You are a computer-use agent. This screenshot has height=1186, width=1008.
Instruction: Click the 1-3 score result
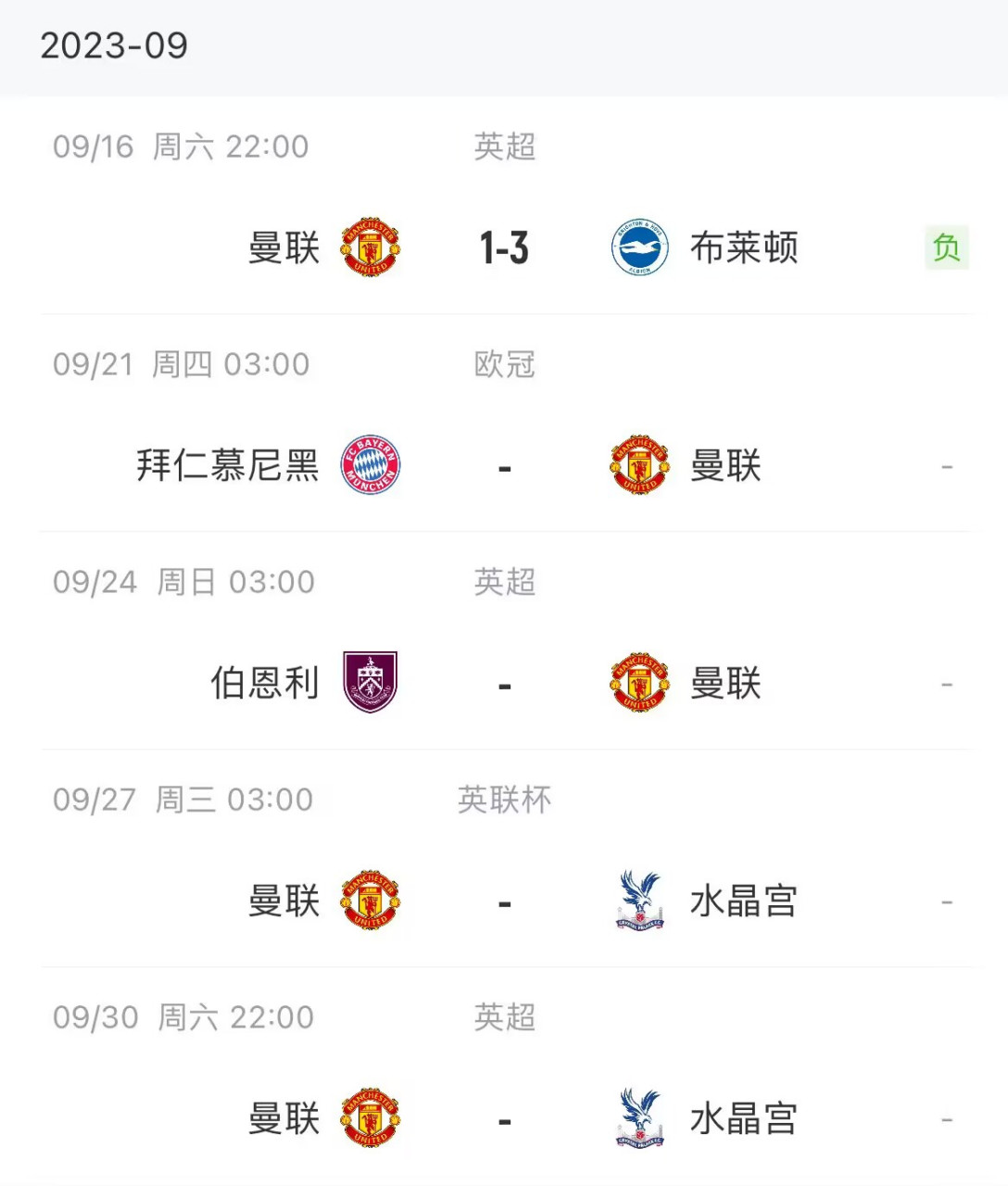(x=504, y=247)
